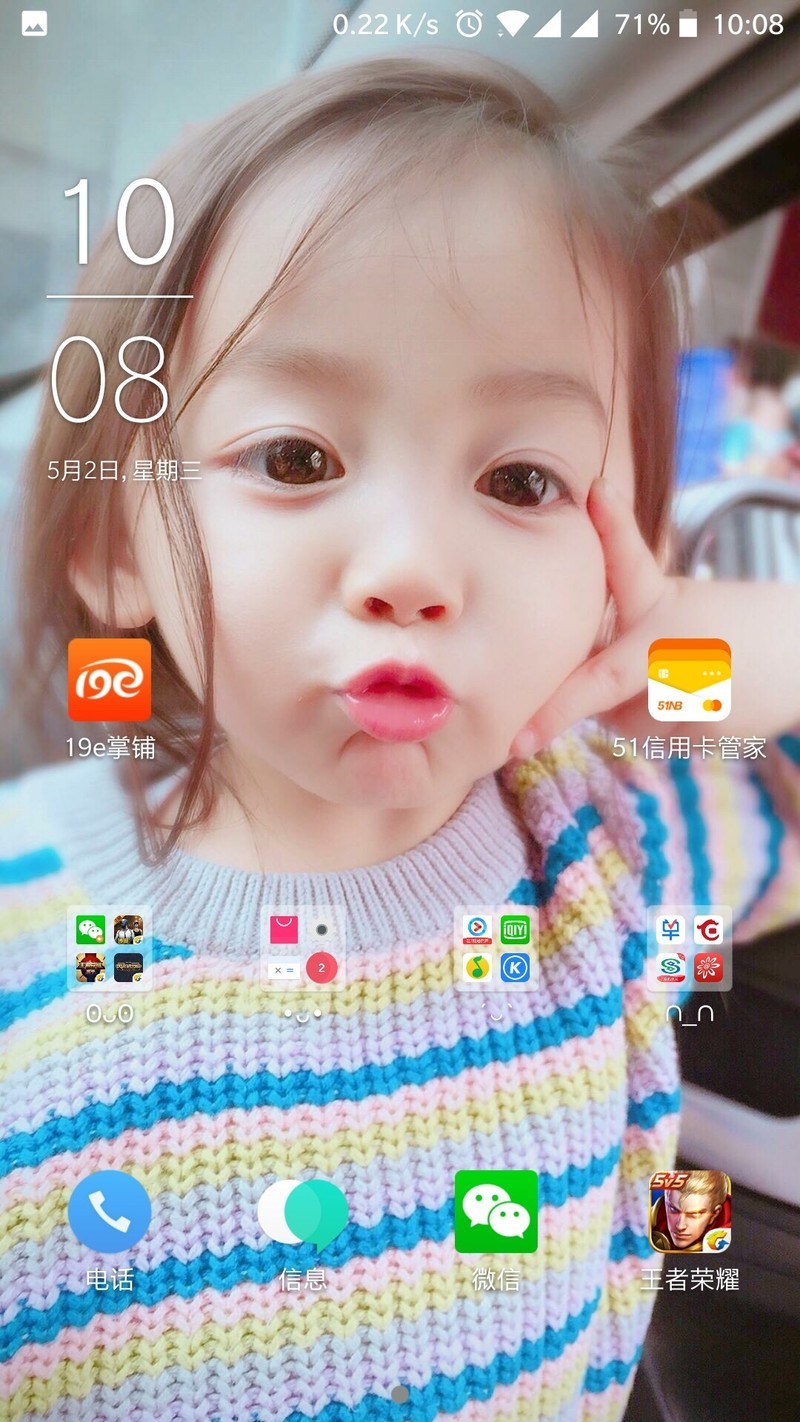The width and height of the screenshot is (800, 1422).
Task: Start the 王者荣耀 game
Action: (689, 1212)
